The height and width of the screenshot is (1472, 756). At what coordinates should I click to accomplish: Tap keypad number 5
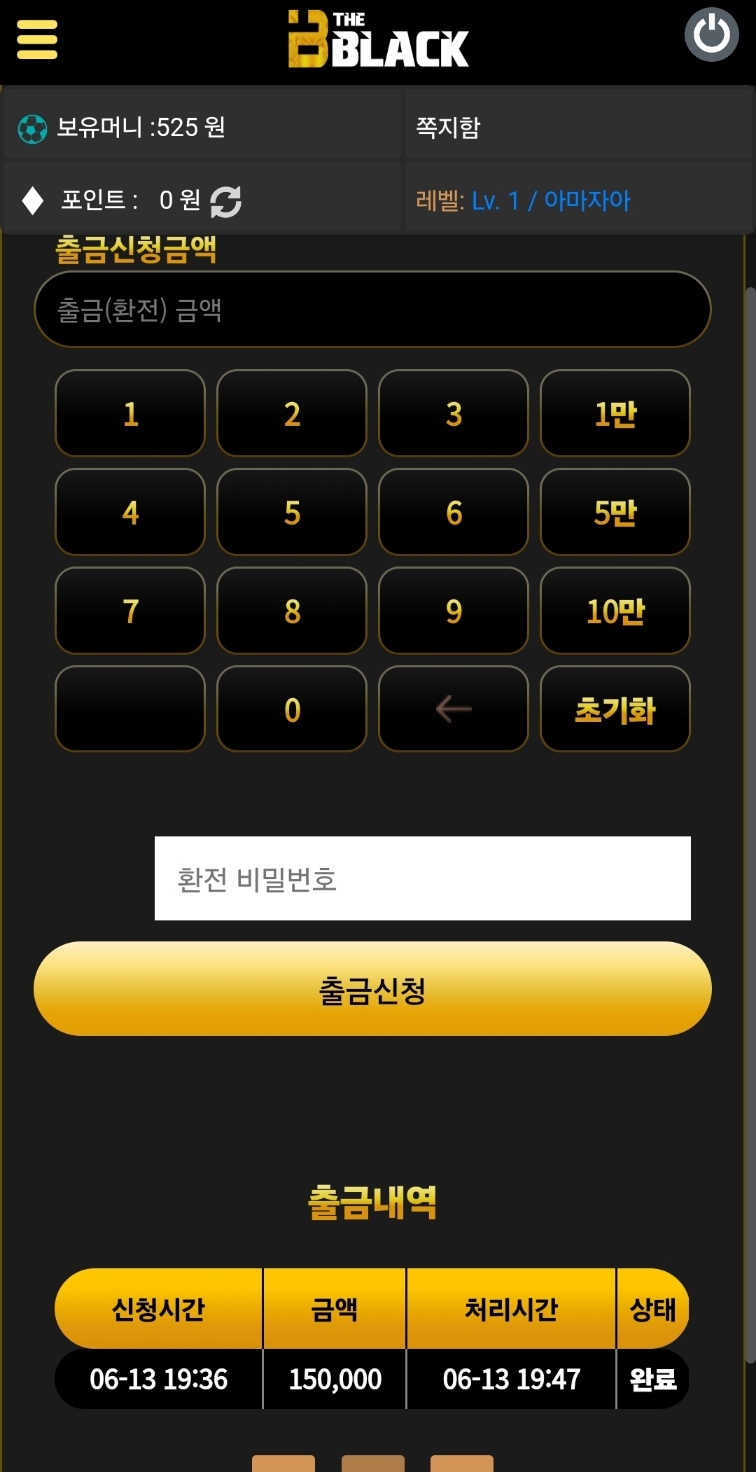click(x=292, y=512)
